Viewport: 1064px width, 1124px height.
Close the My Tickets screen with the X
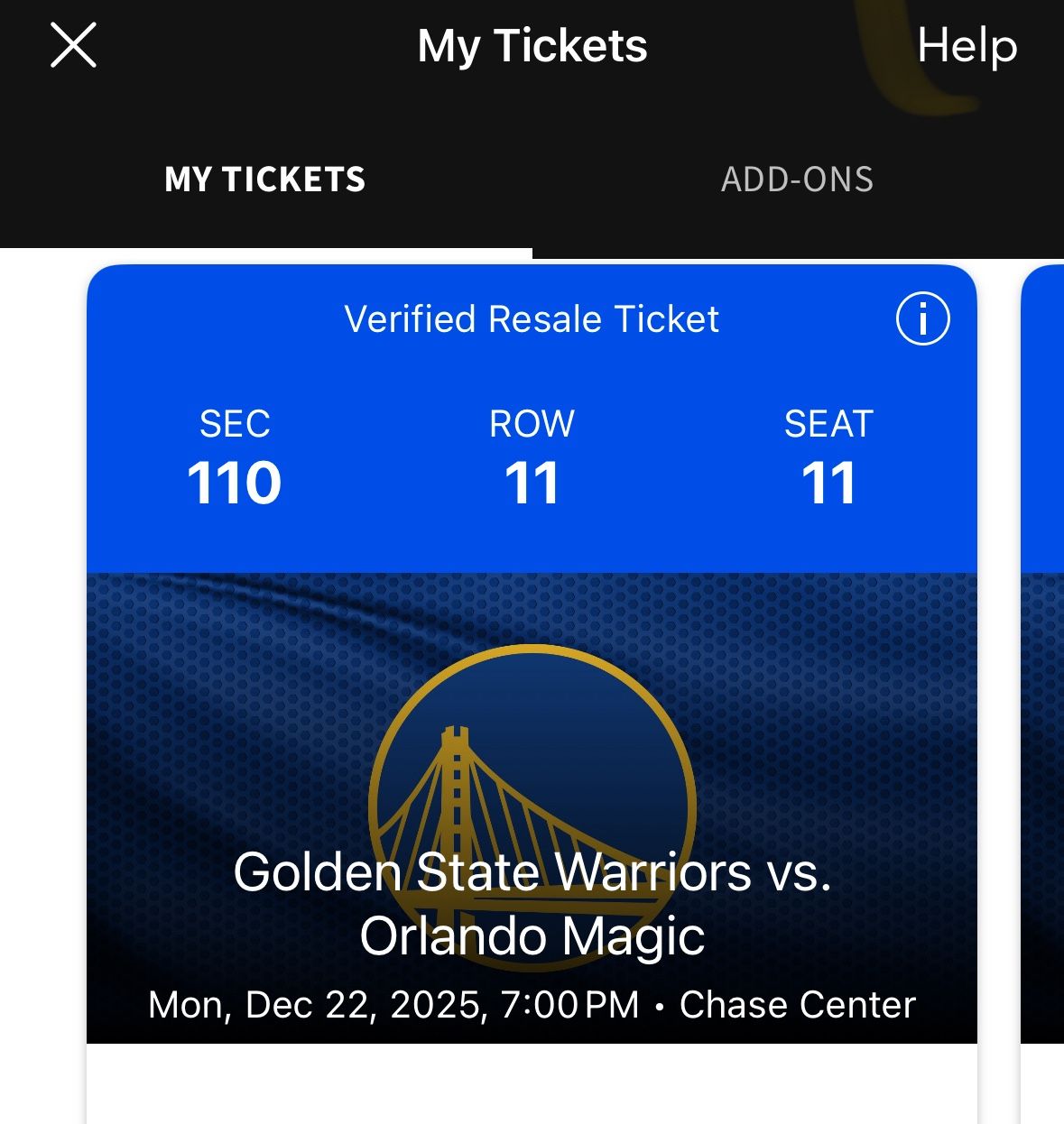(x=73, y=44)
